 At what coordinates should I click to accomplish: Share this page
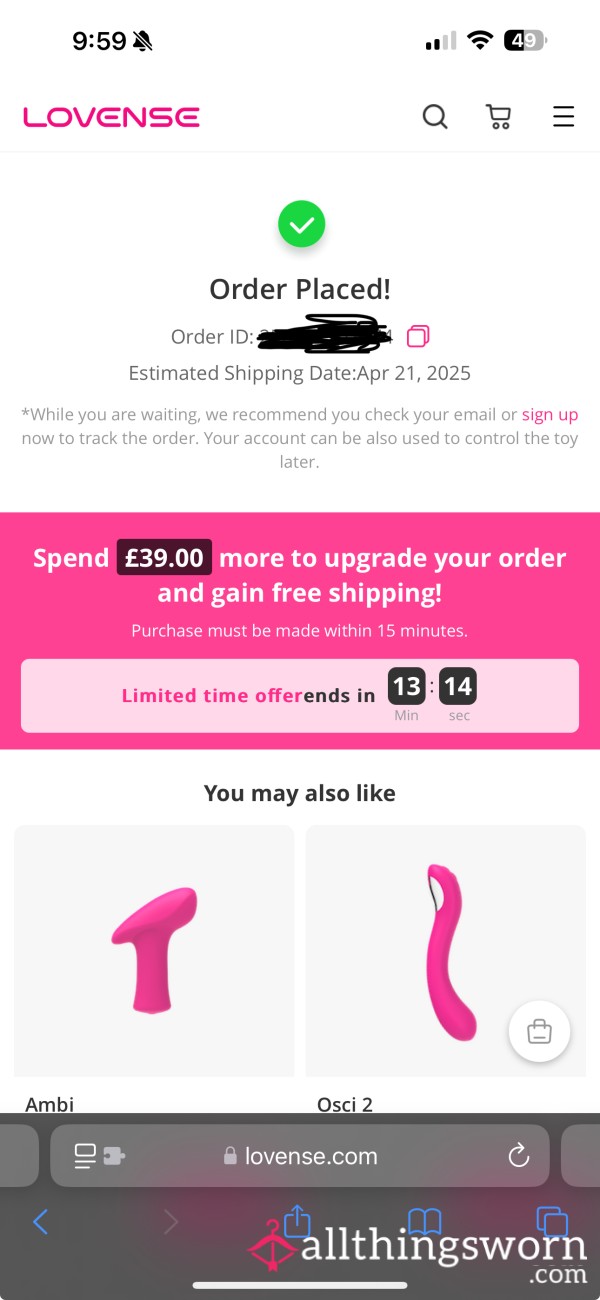(297, 1220)
